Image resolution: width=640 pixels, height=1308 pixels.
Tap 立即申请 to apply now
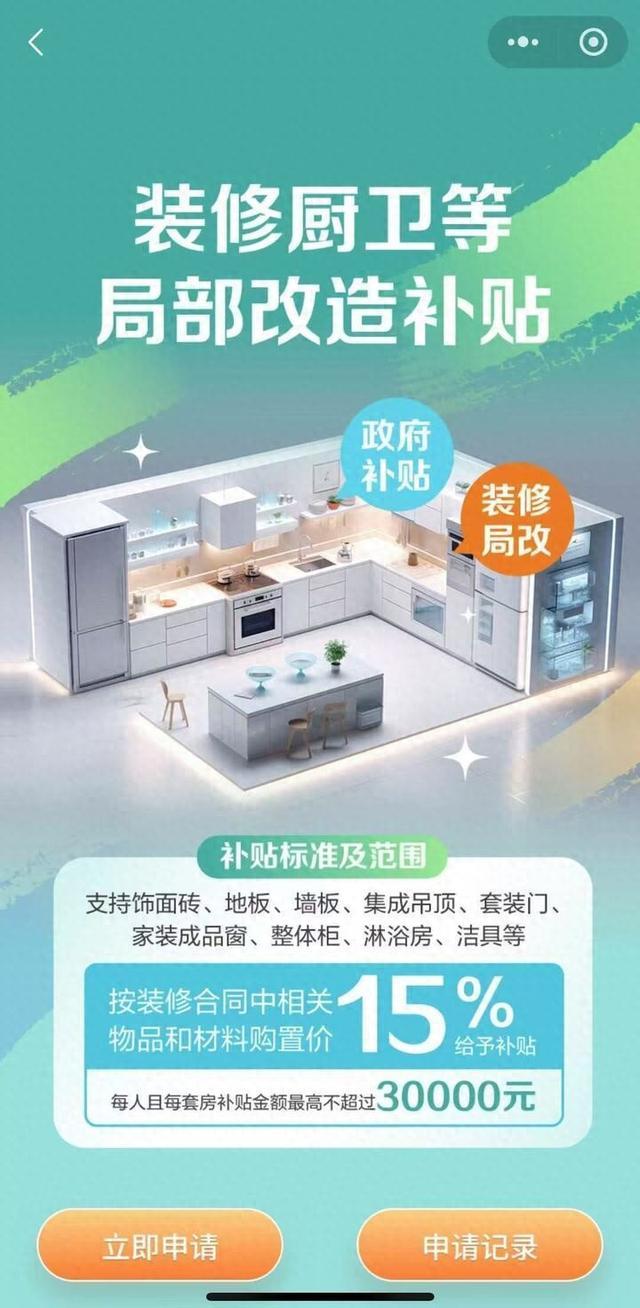[160, 1246]
